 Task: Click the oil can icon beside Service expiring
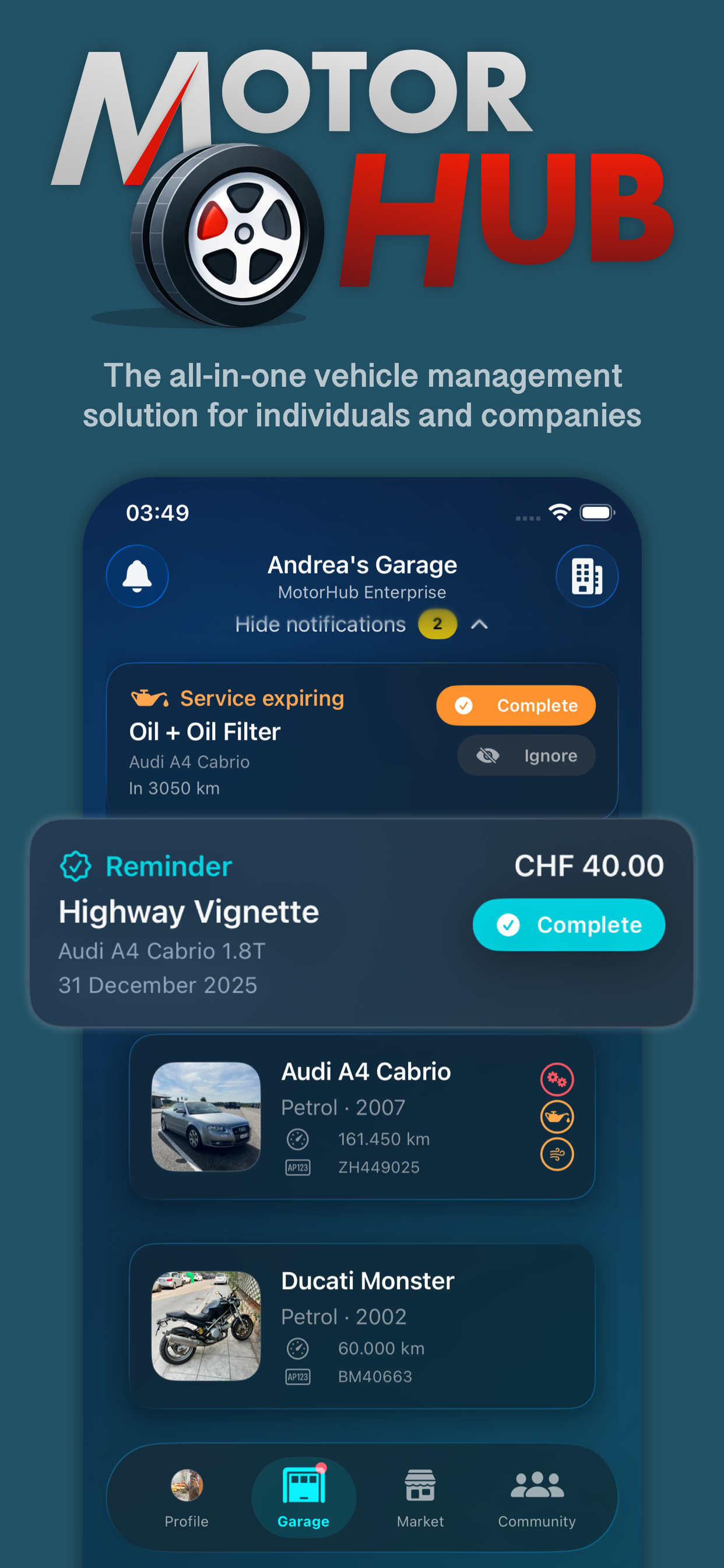coord(148,698)
